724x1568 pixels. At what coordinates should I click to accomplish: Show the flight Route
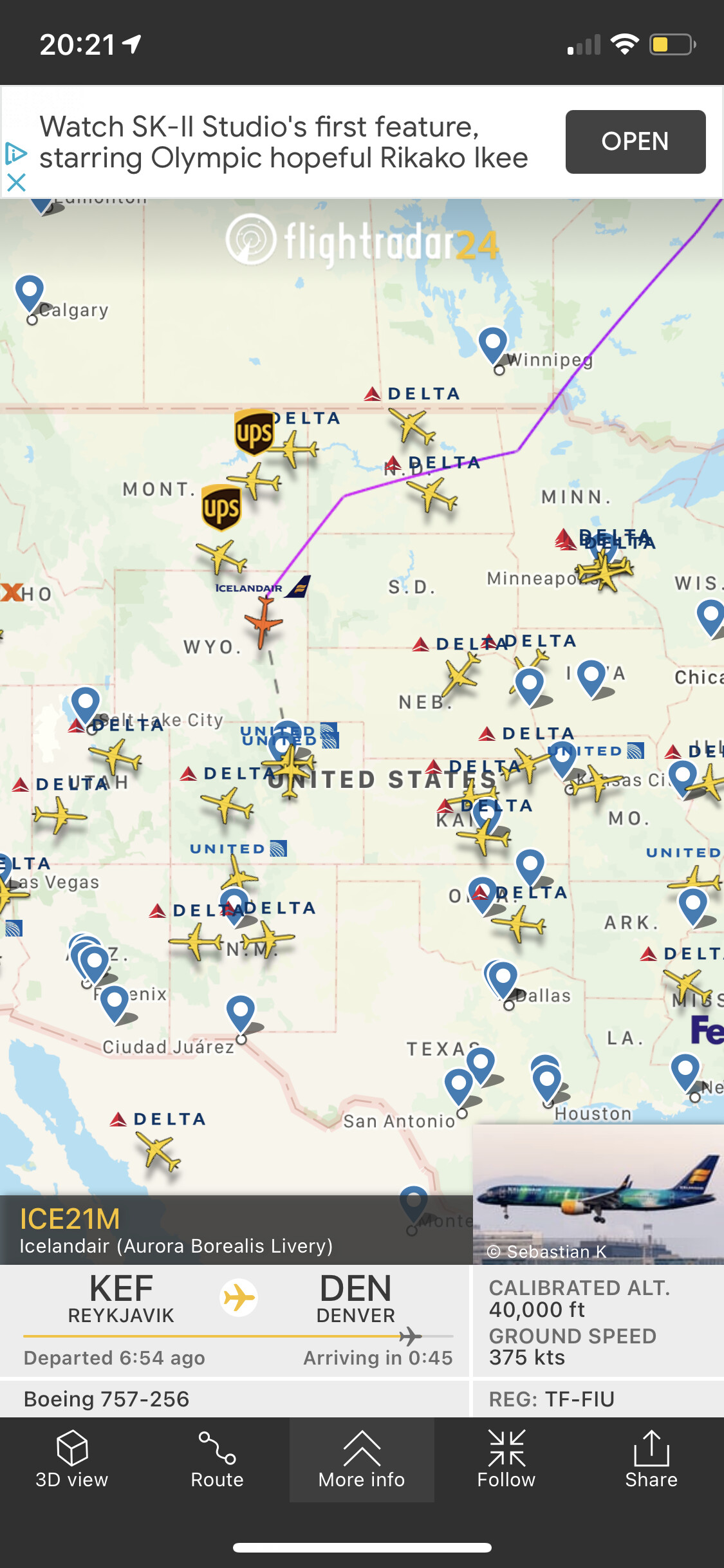coord(217,1459)
